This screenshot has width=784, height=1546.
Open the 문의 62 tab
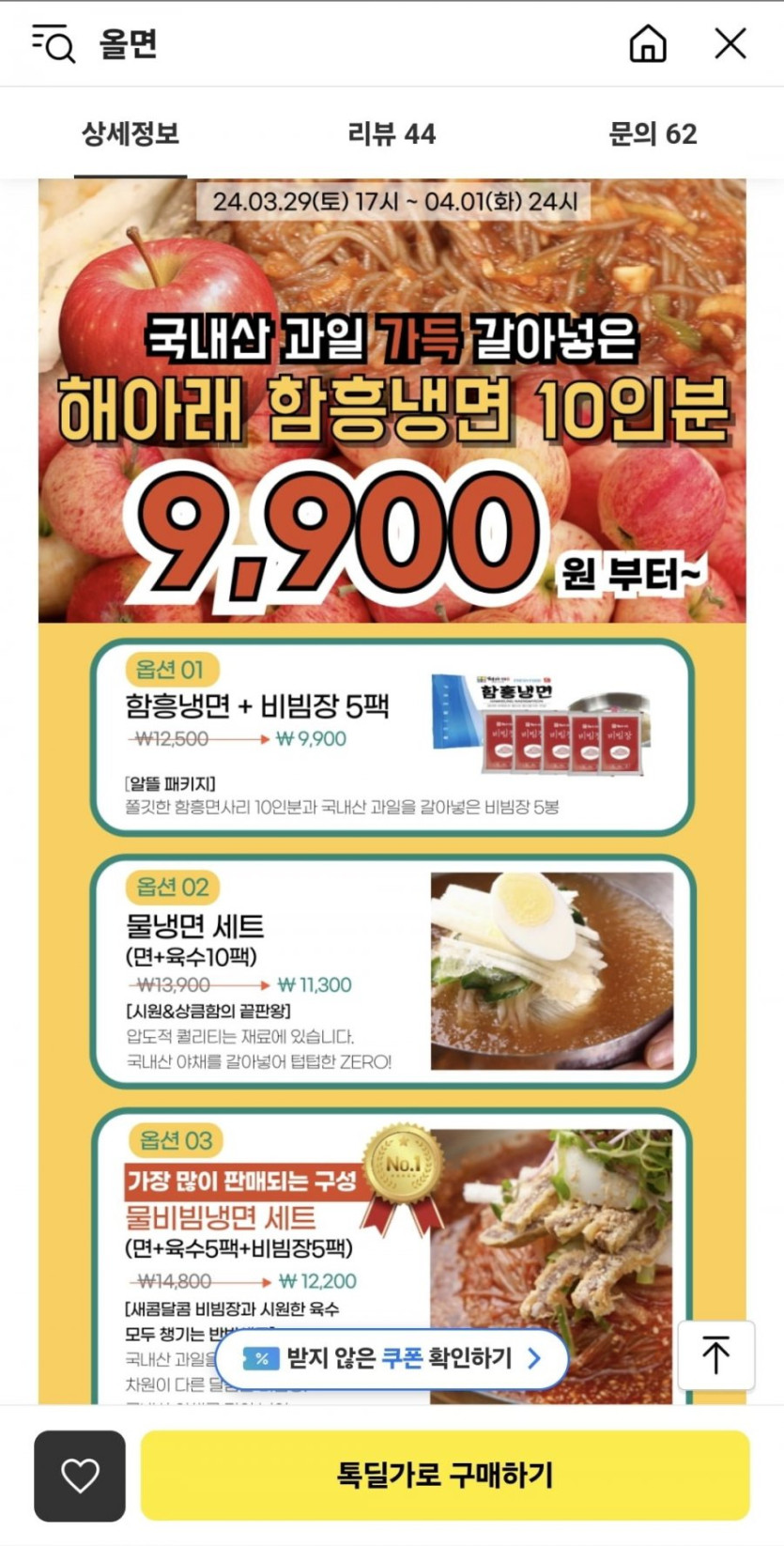click(653, 133)
